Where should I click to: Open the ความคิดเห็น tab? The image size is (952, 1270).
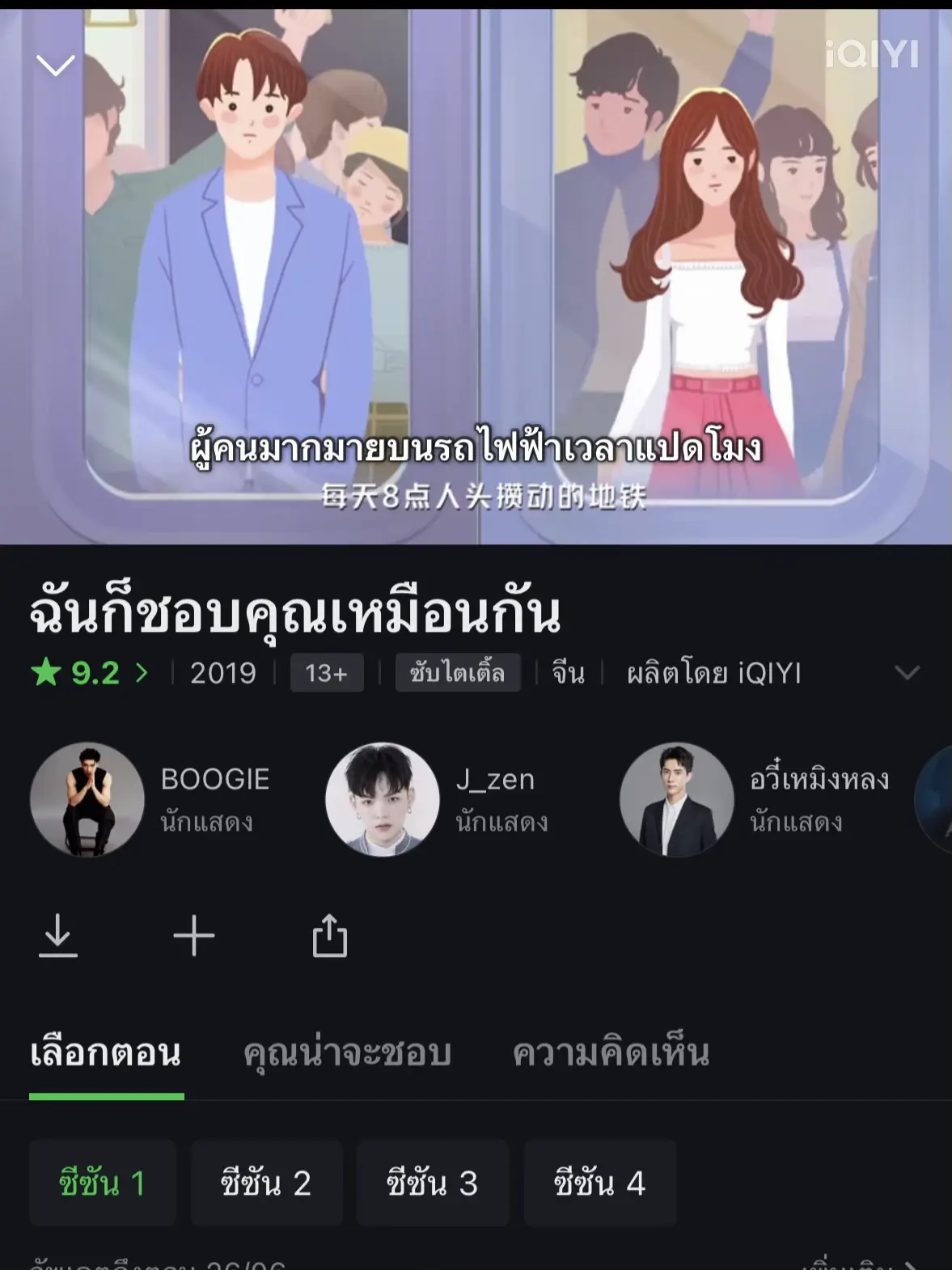tap(611, 1053)
